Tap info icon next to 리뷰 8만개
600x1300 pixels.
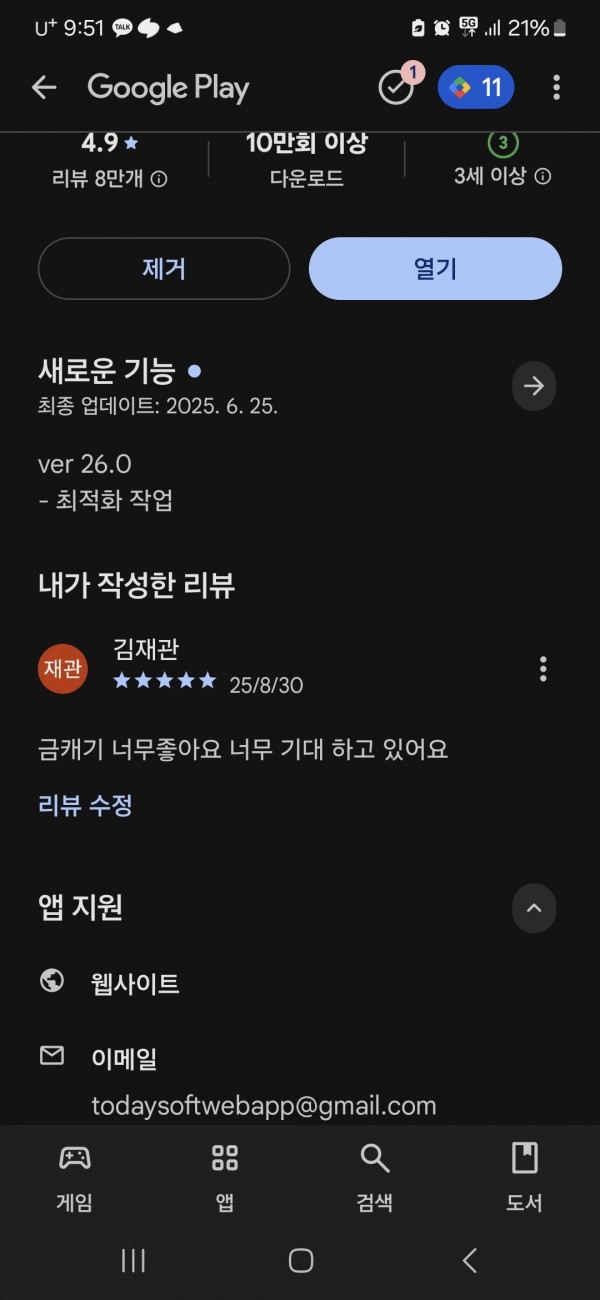[159, 179]
